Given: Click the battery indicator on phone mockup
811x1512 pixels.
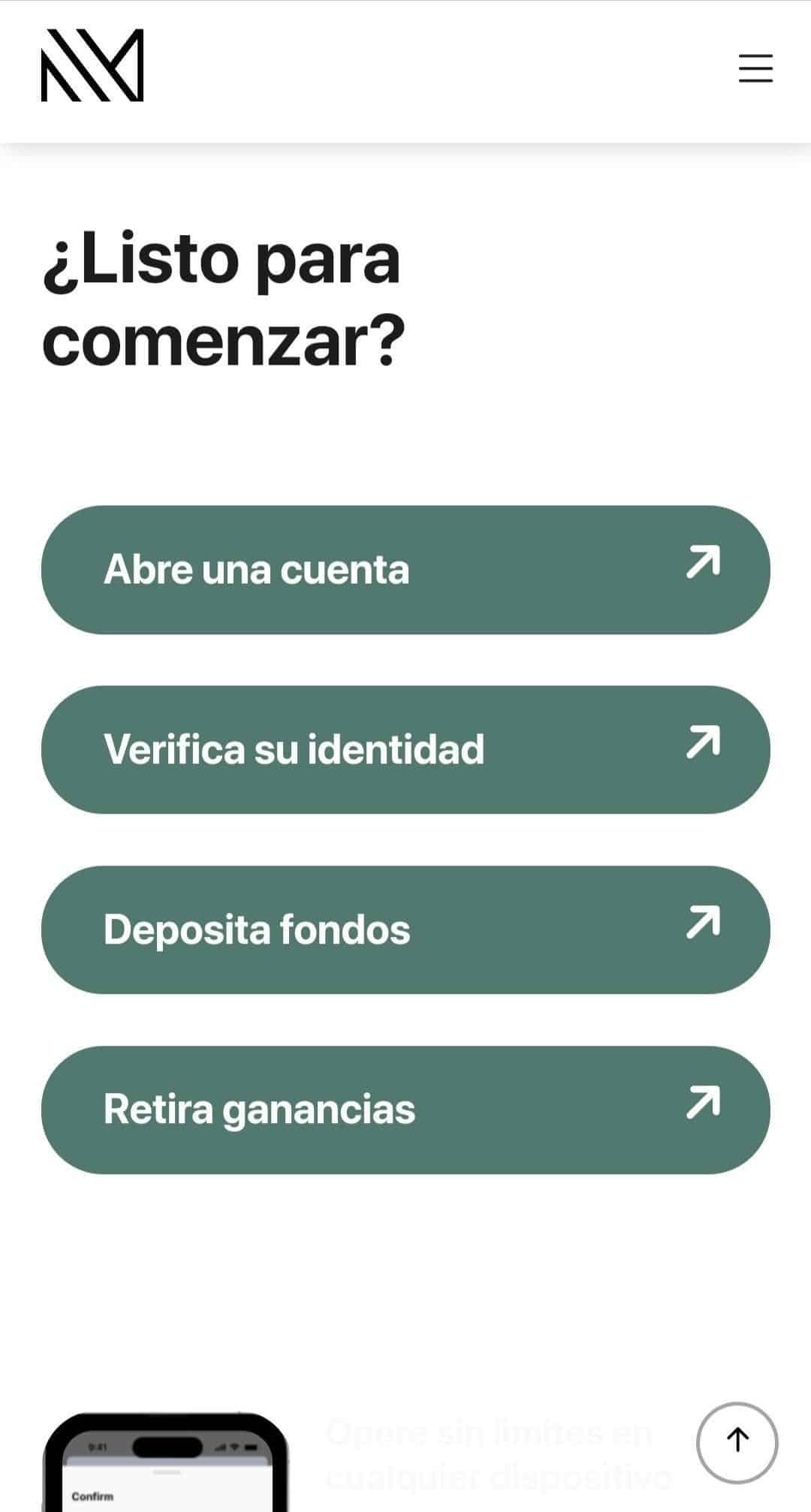Looking at the screenshot, I should click(250, 1446).
